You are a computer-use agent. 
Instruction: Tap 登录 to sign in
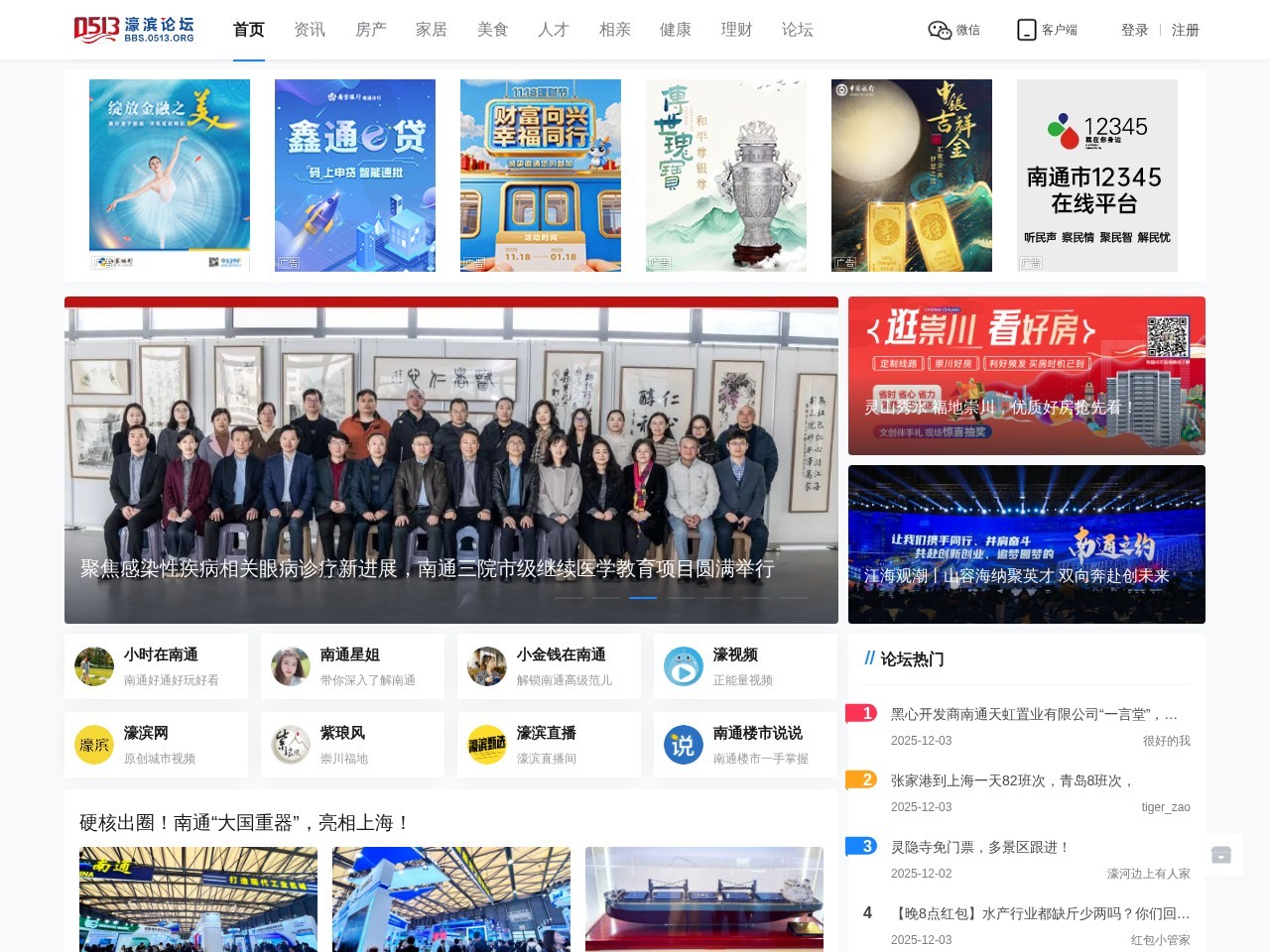click(1134, 30)
